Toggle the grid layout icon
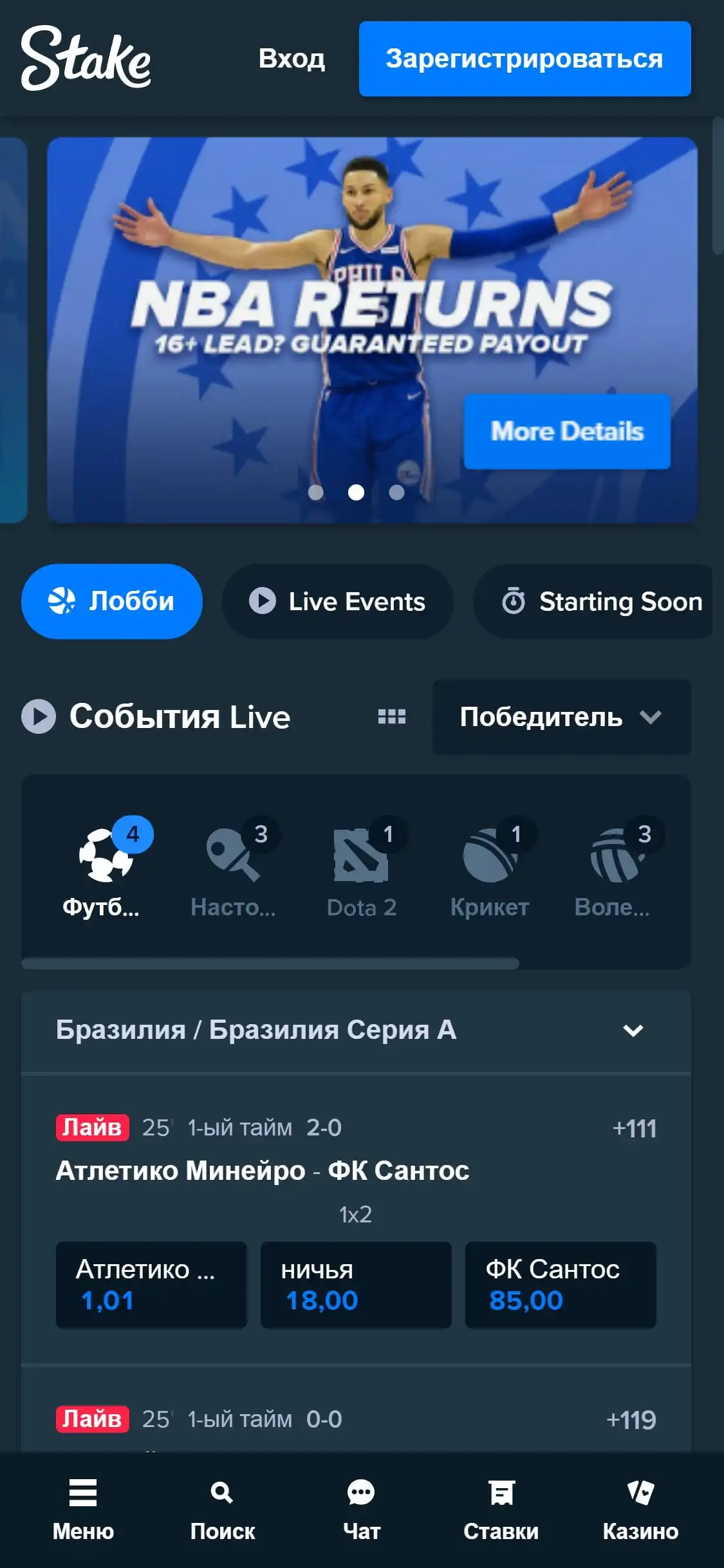 pos(391,716)
